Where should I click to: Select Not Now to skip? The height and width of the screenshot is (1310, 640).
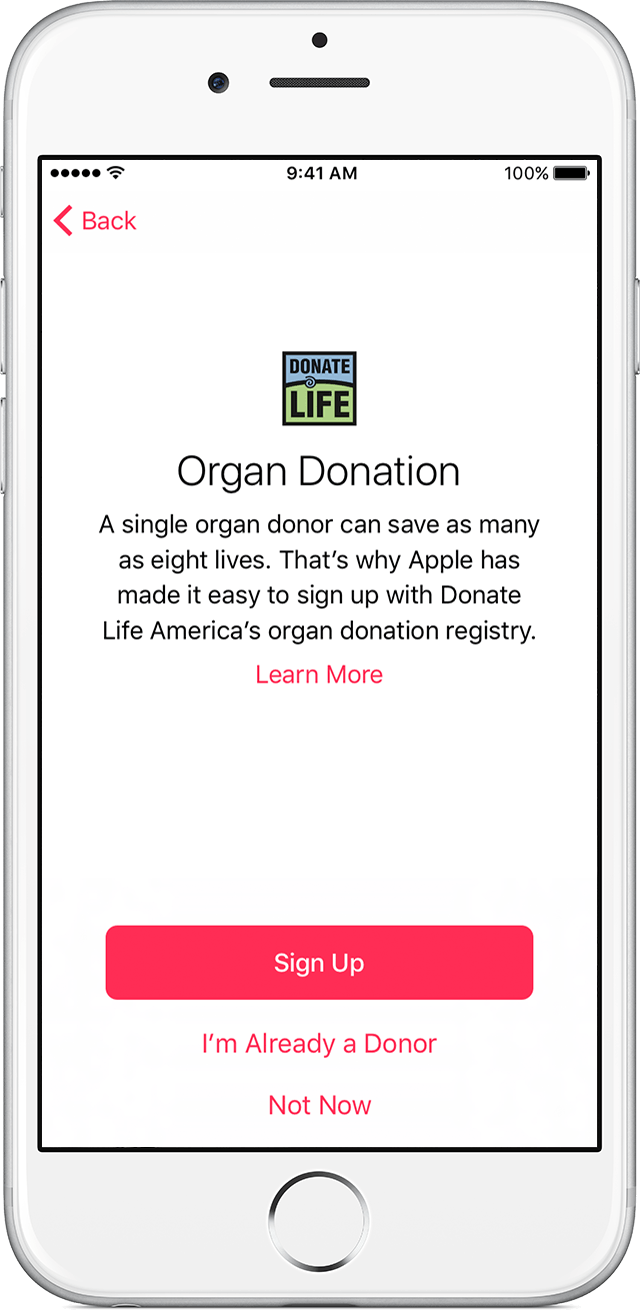[319, 1105]
